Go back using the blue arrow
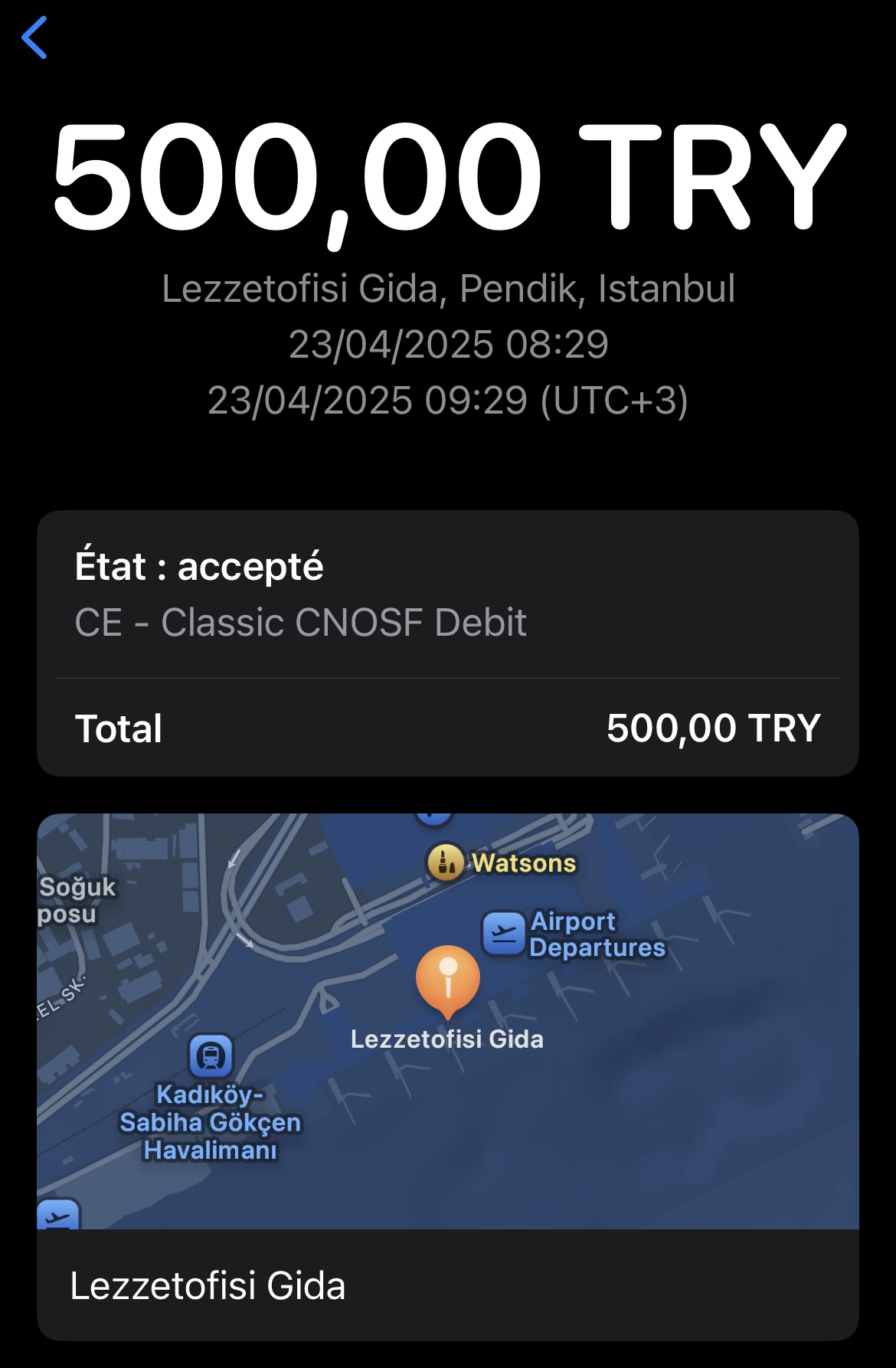The width and height of the screenshot is (896, 1368). pyautogui.click(x=35, y=38)
